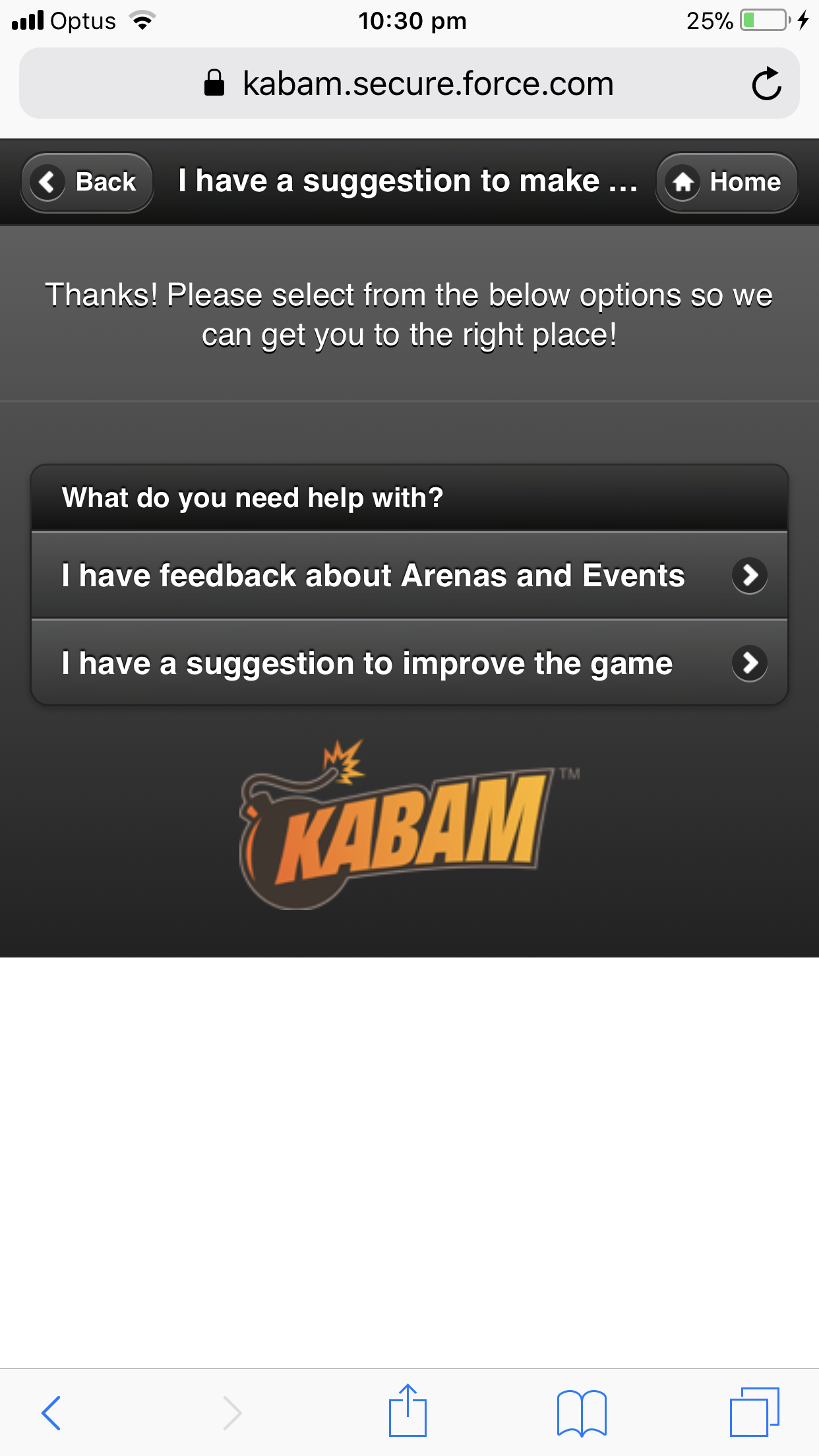The image size is (819, 1456).
Task: Tap the kabam.secure.force.com address bar
Action: [409, 84]
